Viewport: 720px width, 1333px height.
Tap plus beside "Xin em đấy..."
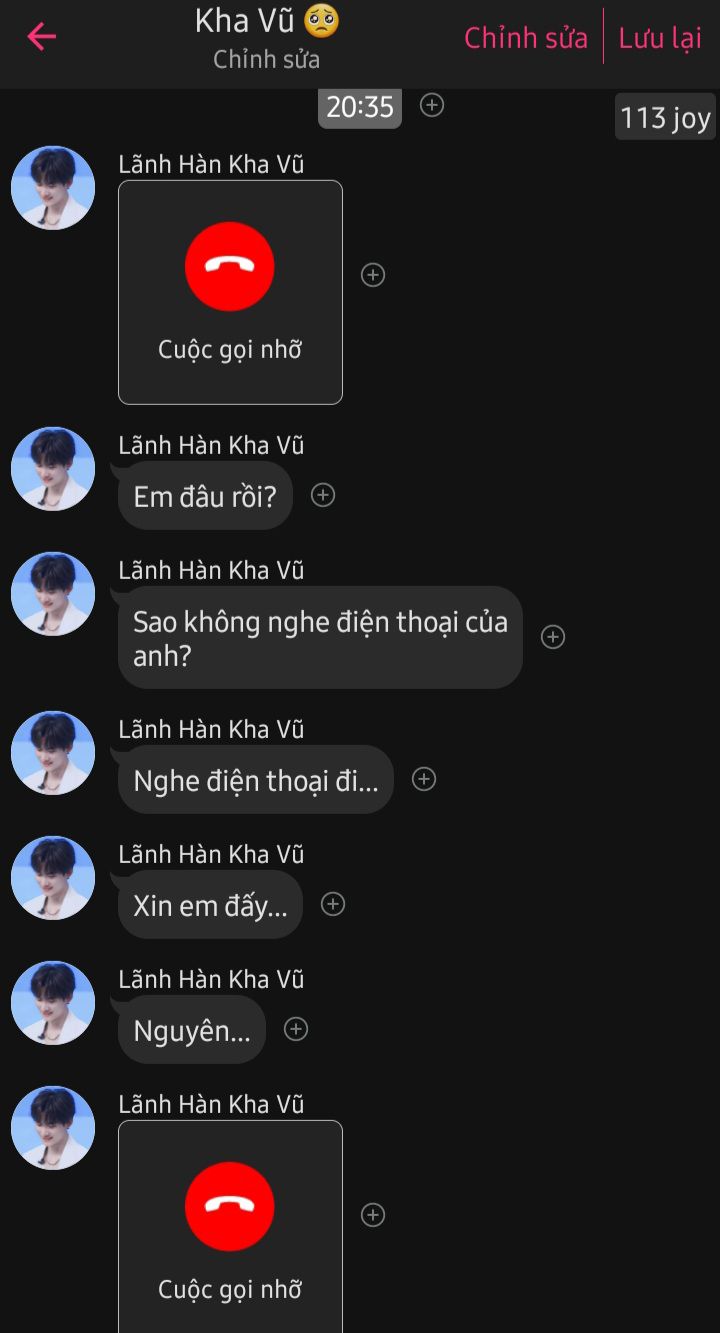click(332, 904)
